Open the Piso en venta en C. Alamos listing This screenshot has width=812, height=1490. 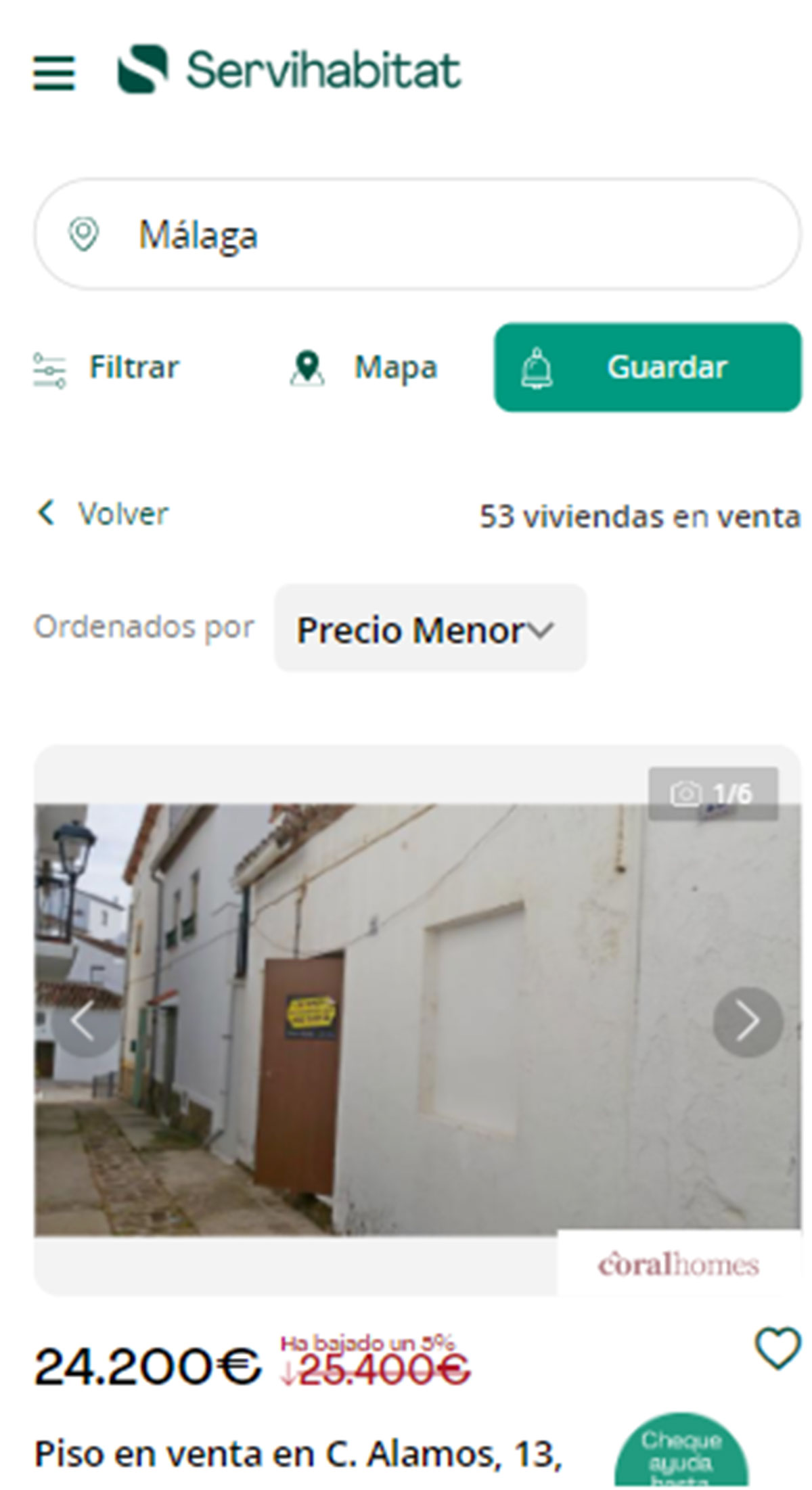(298, 1453)
